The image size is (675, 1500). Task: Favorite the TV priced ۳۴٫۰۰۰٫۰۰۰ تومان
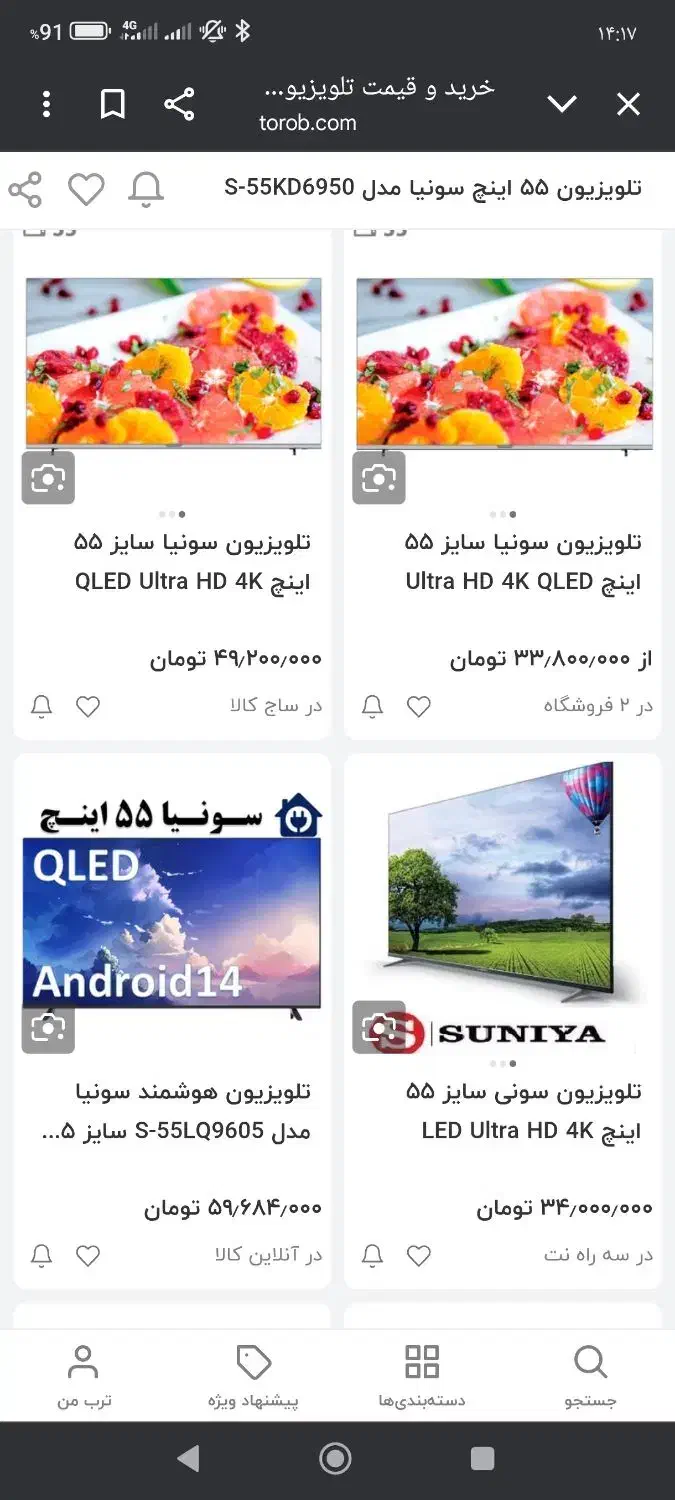419,1255
